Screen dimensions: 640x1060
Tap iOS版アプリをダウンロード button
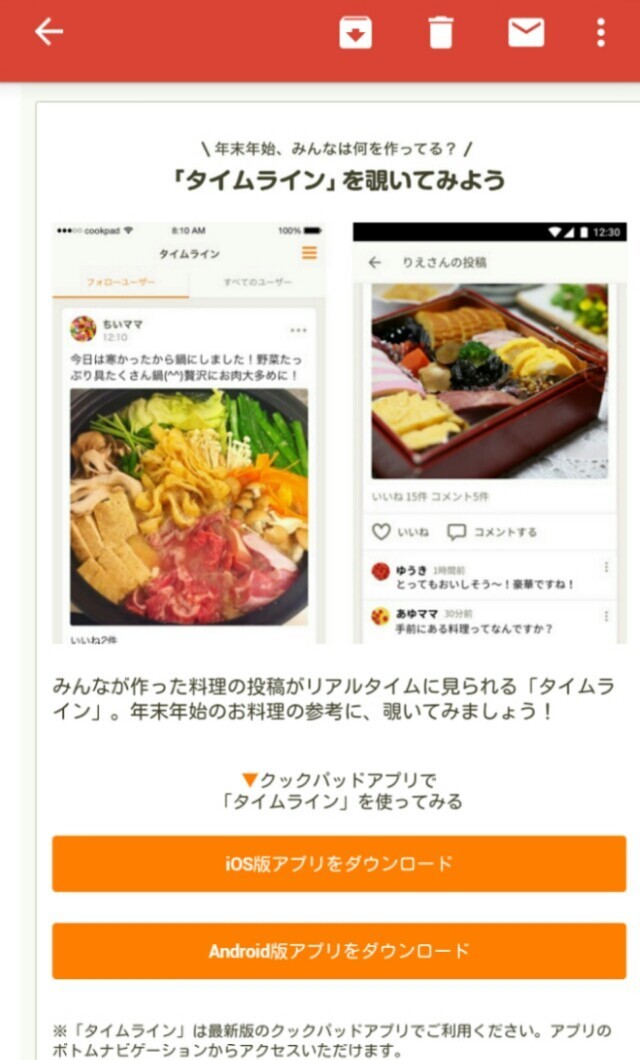pos(339,864)
